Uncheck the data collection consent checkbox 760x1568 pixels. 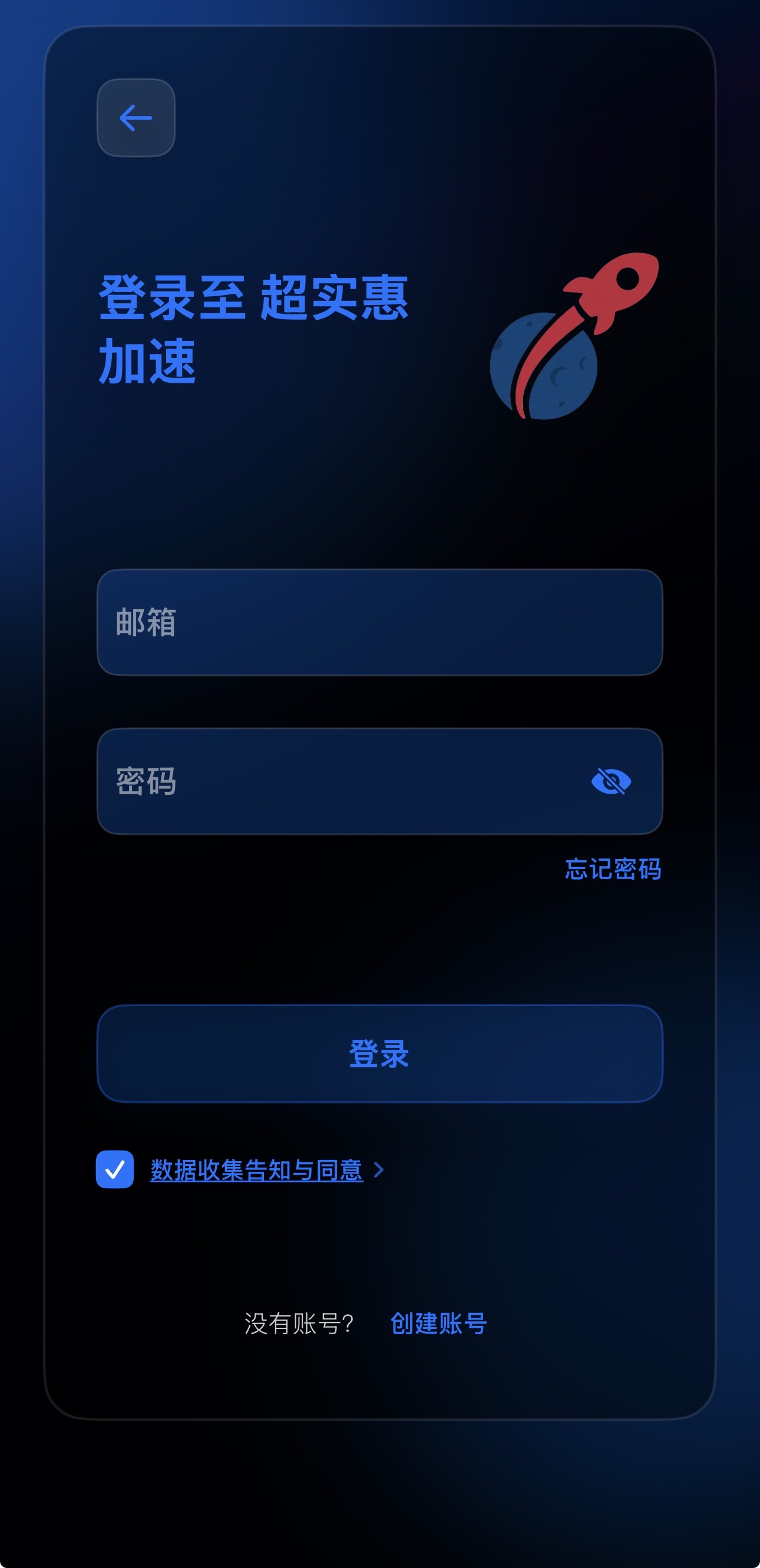114,1169
